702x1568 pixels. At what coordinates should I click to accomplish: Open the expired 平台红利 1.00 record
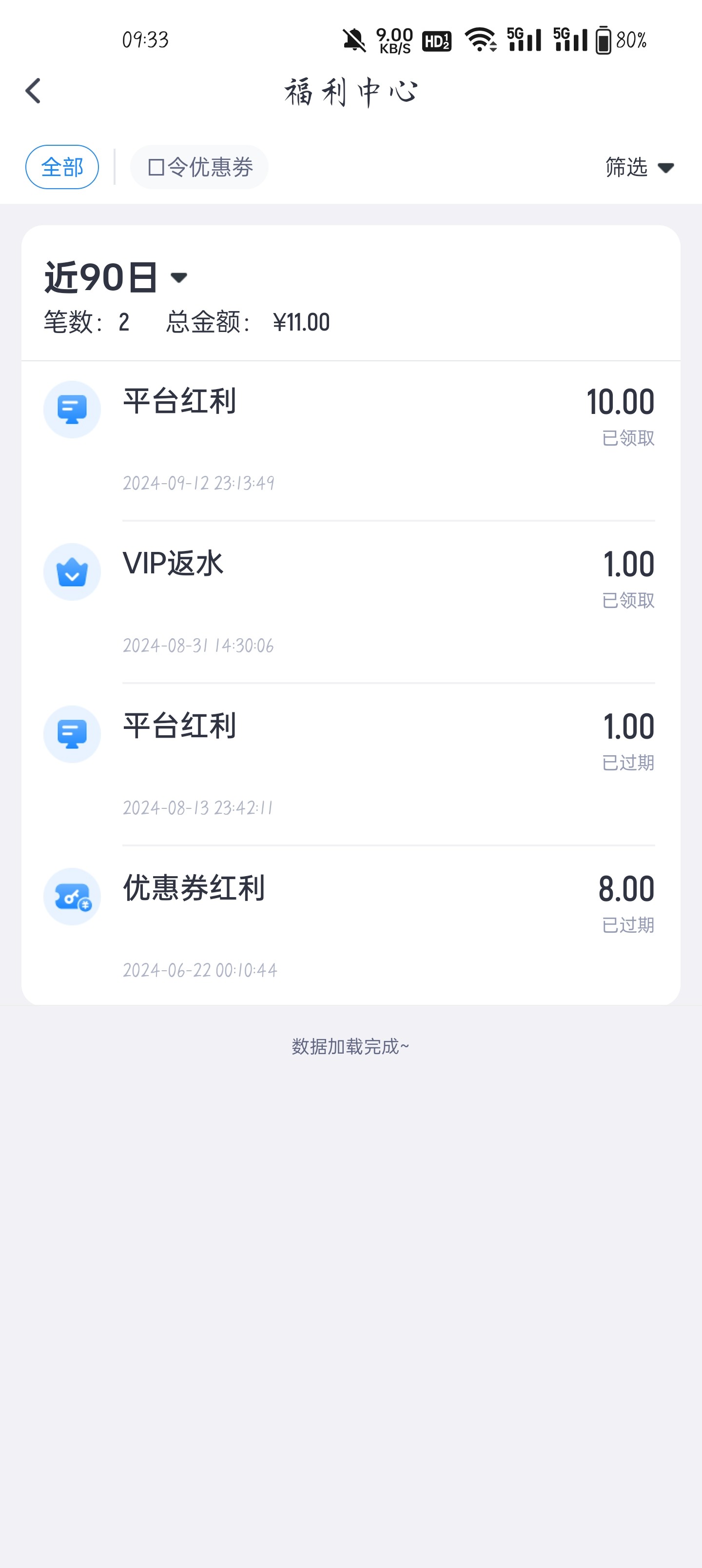(351, 764)
